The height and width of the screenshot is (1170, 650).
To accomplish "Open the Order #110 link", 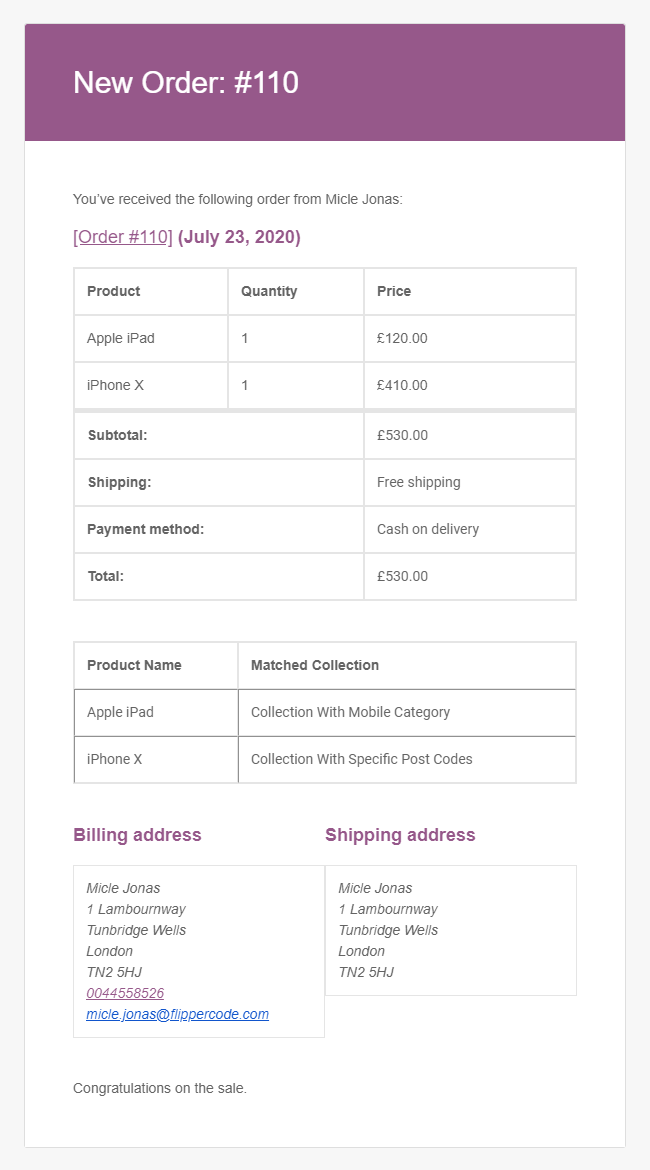I will point(123,237).
